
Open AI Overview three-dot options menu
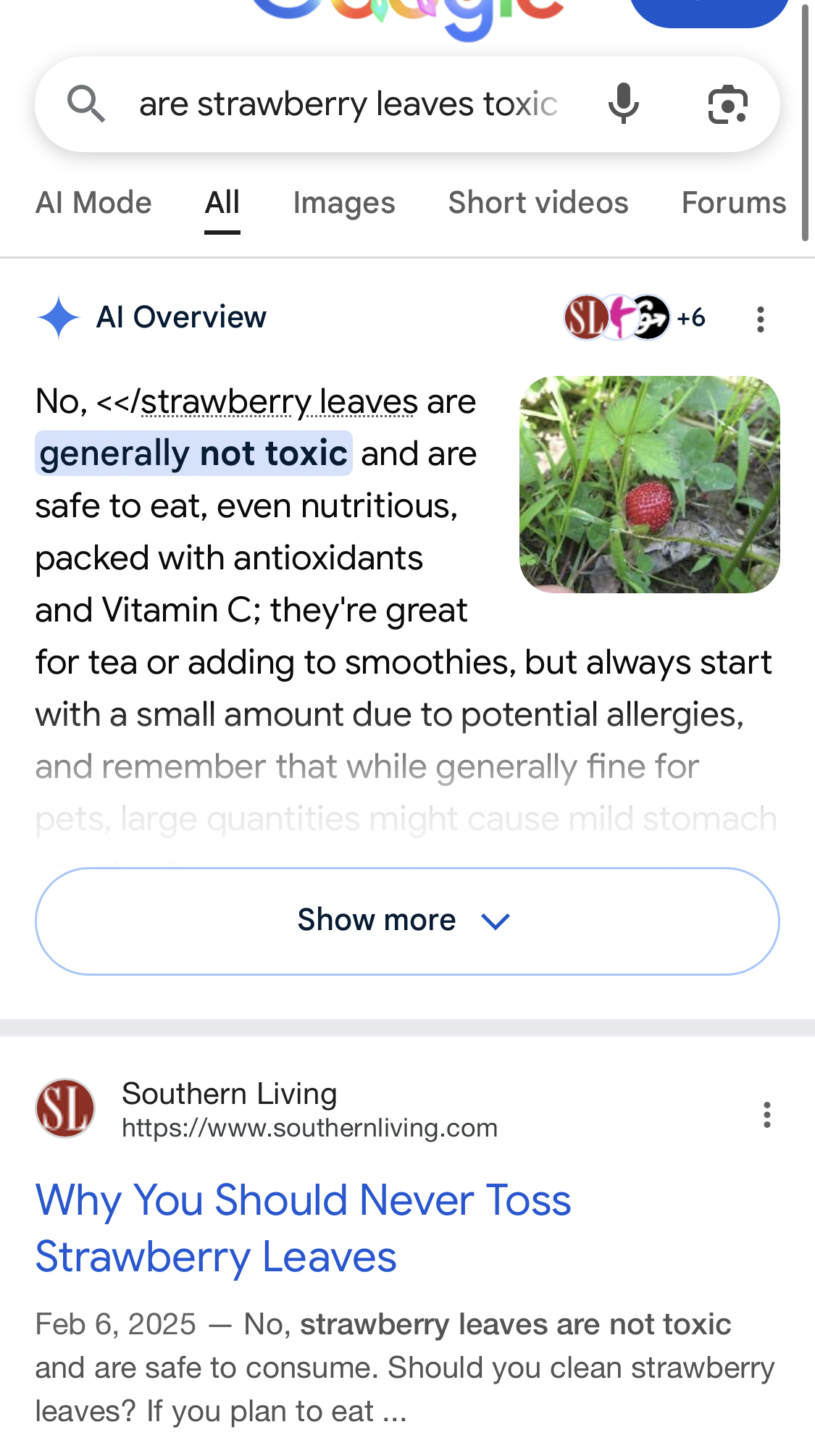(x=760, y=319)
